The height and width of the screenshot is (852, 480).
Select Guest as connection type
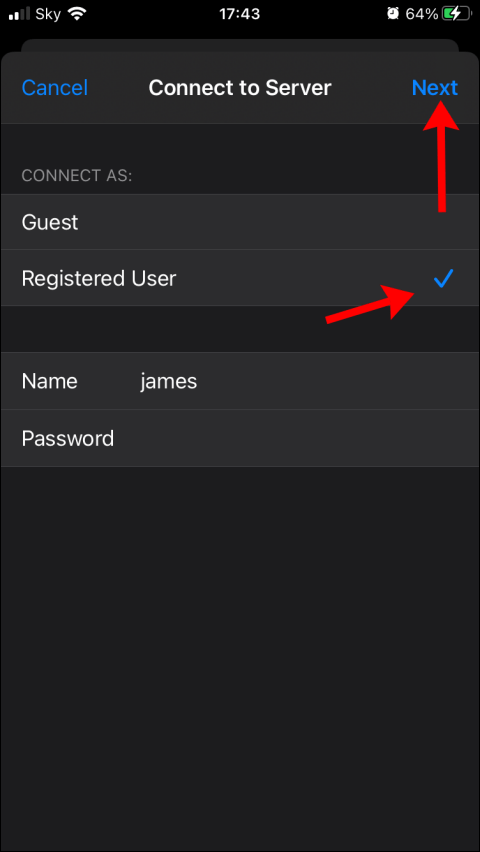pyautogui.click(x=240, y=222)
